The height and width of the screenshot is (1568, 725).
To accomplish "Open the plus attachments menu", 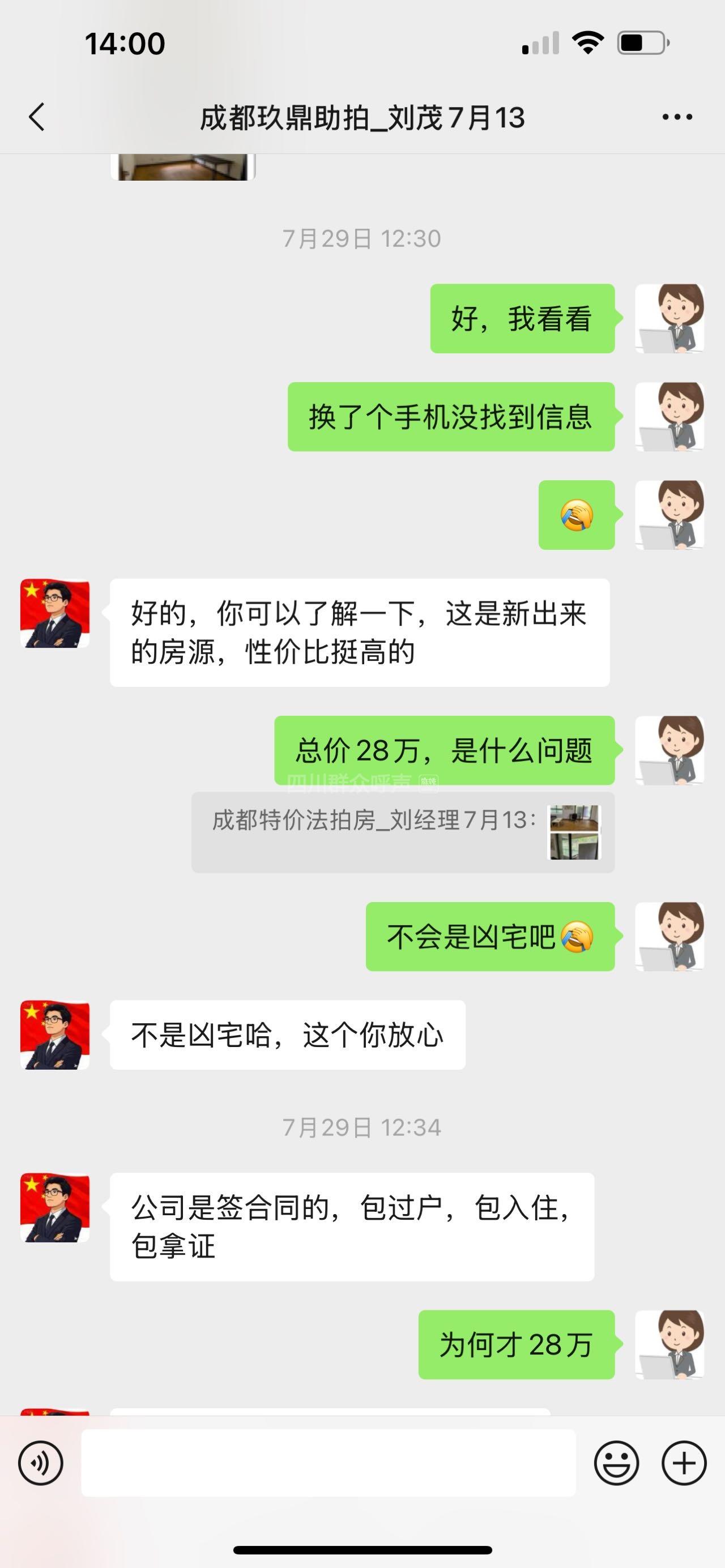I will coord(684,1463).
